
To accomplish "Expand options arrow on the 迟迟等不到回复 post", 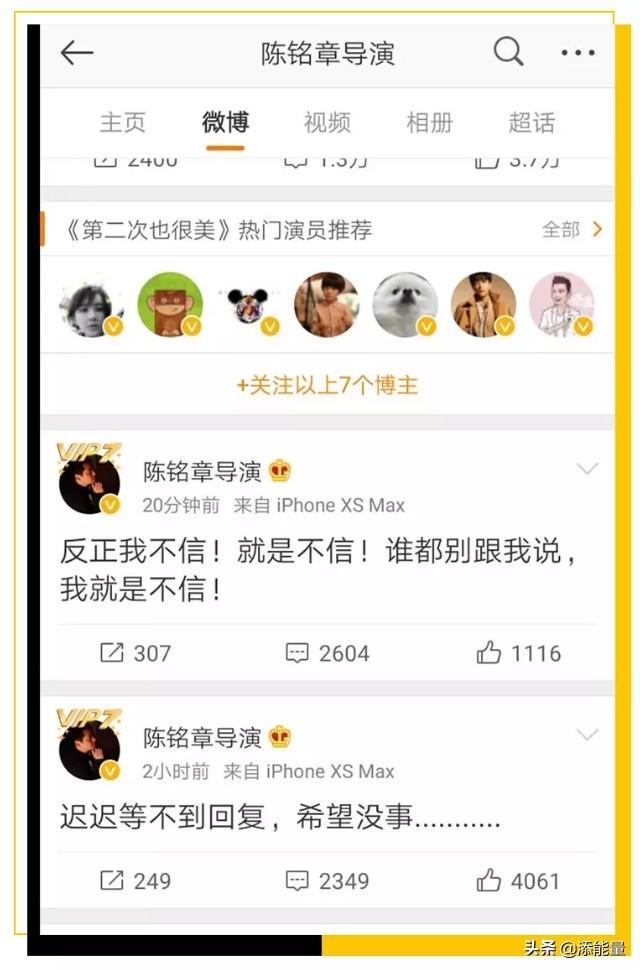I will pos(587,736).
